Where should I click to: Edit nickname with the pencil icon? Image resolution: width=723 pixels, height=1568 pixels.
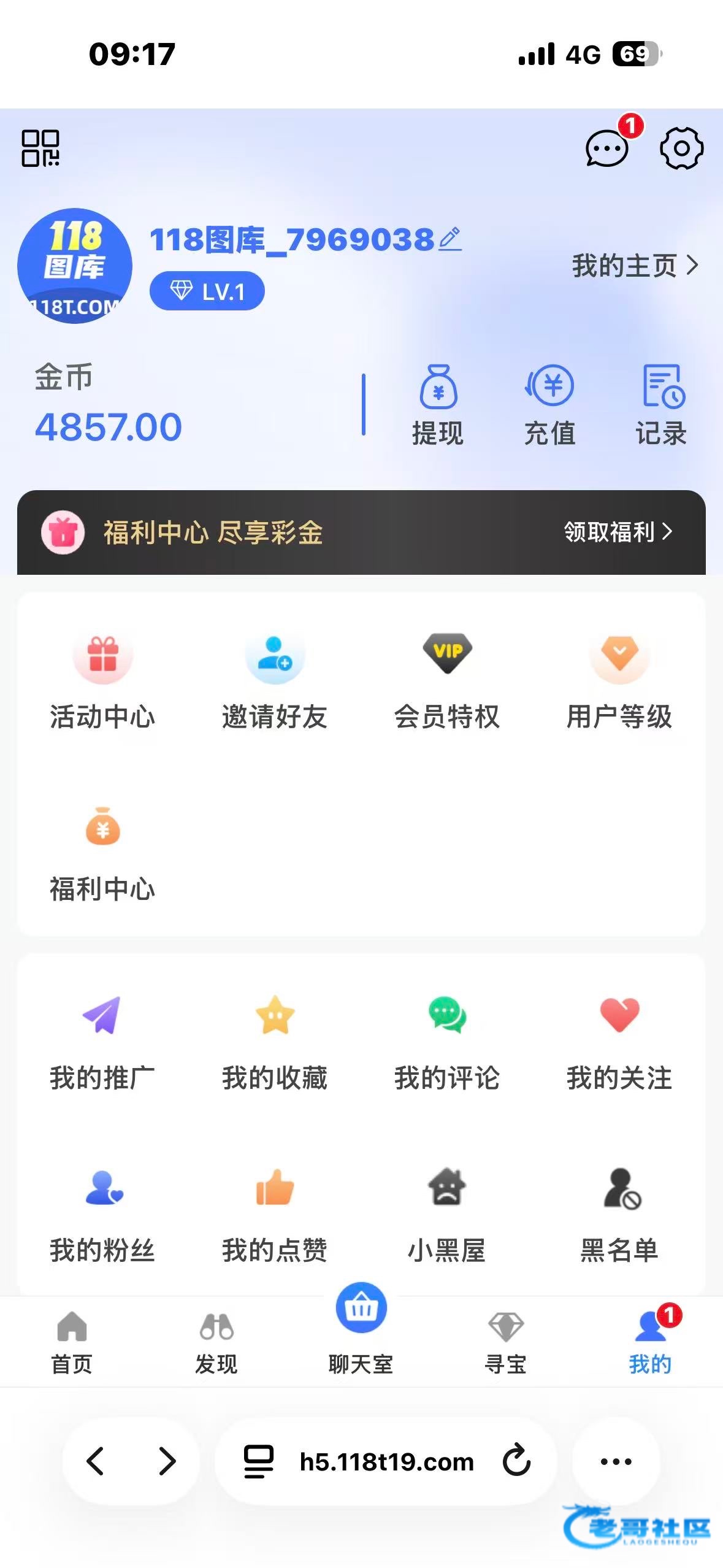click(450, 239)
